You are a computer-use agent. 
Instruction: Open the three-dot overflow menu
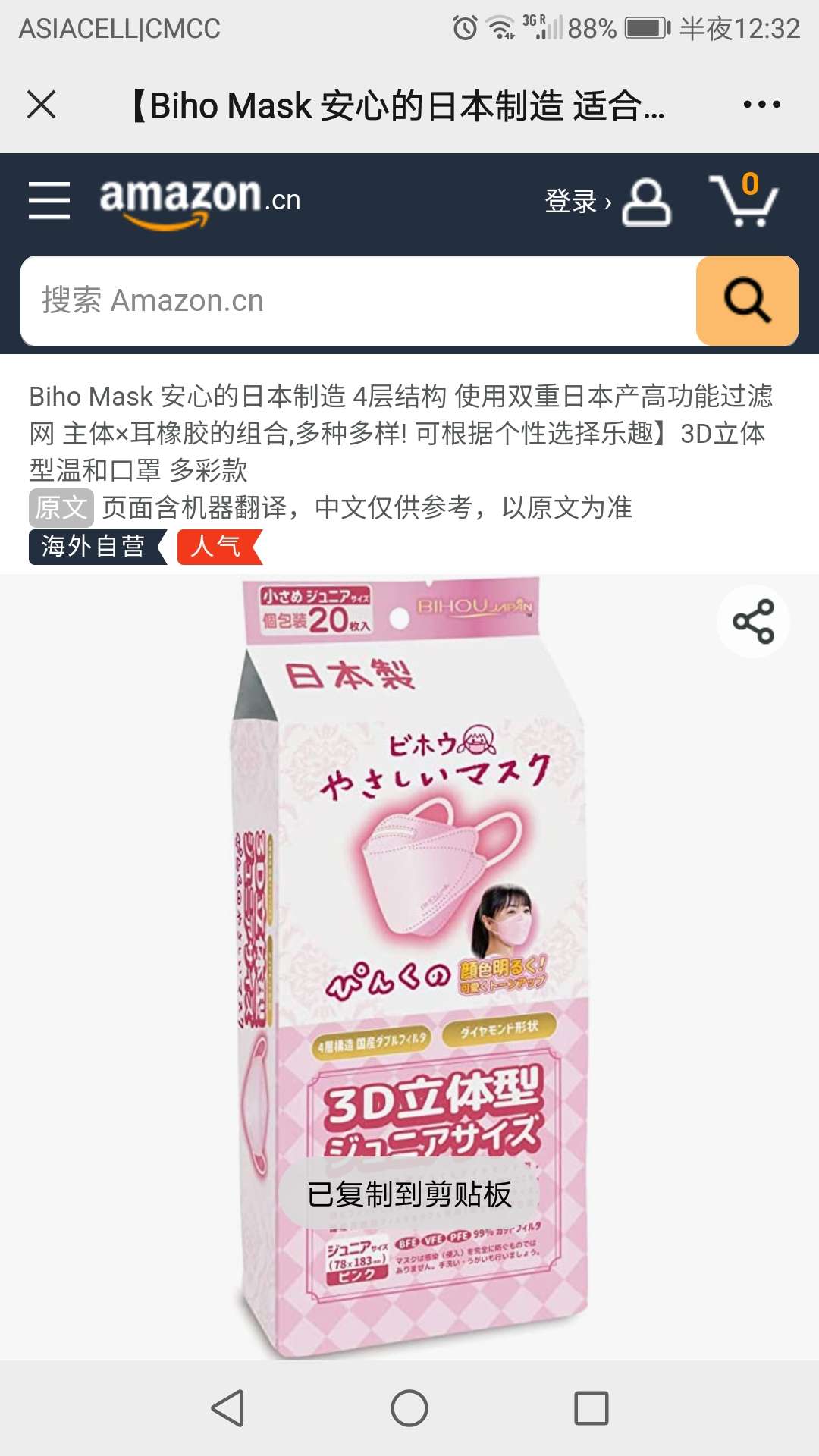coord(761,105)
